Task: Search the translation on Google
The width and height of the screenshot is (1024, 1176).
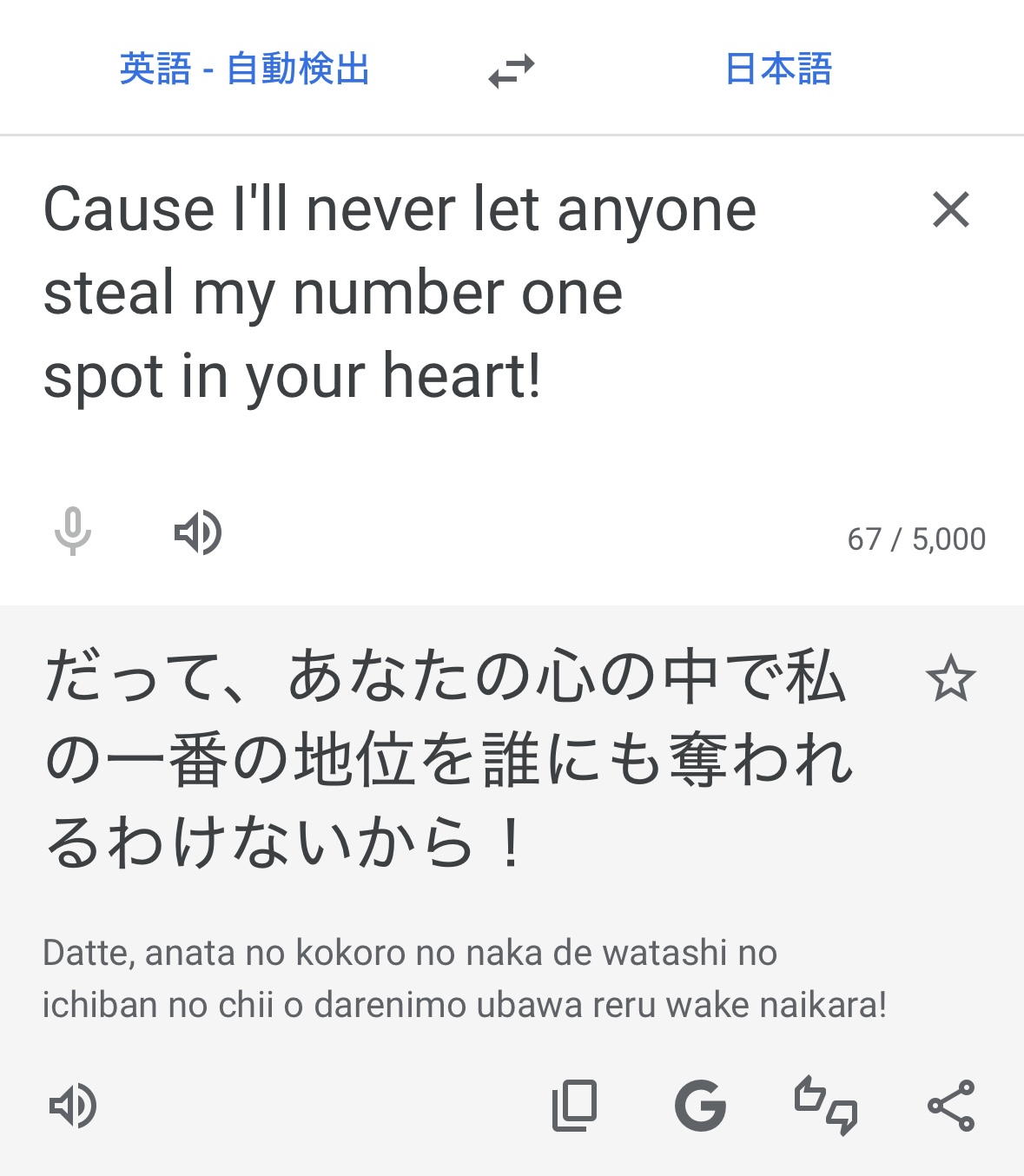Action: tap(700, 1106)
